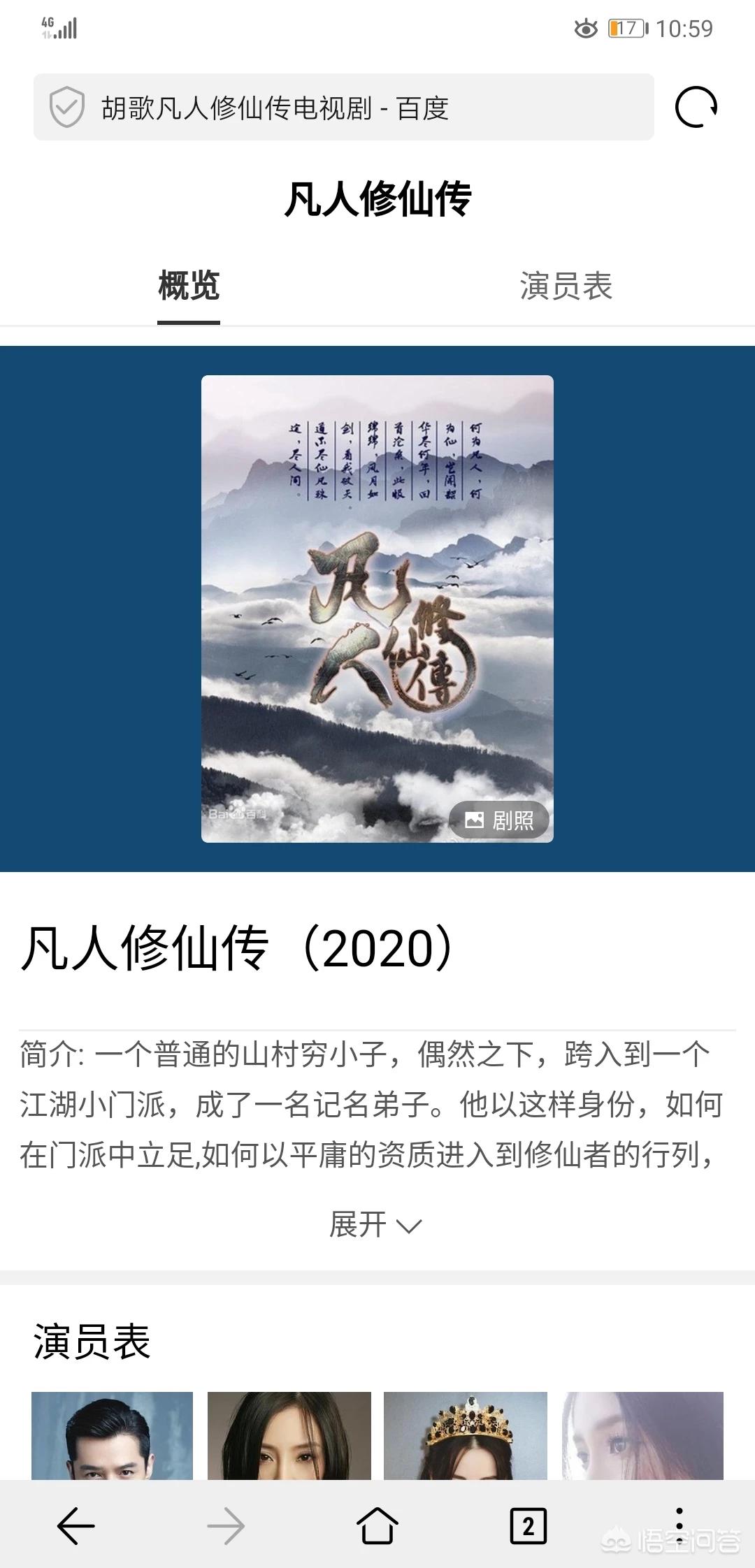Viewport: 755px width, 1568px height.
Task: Select the 概览 tab
Action: (x=189, y=286)
